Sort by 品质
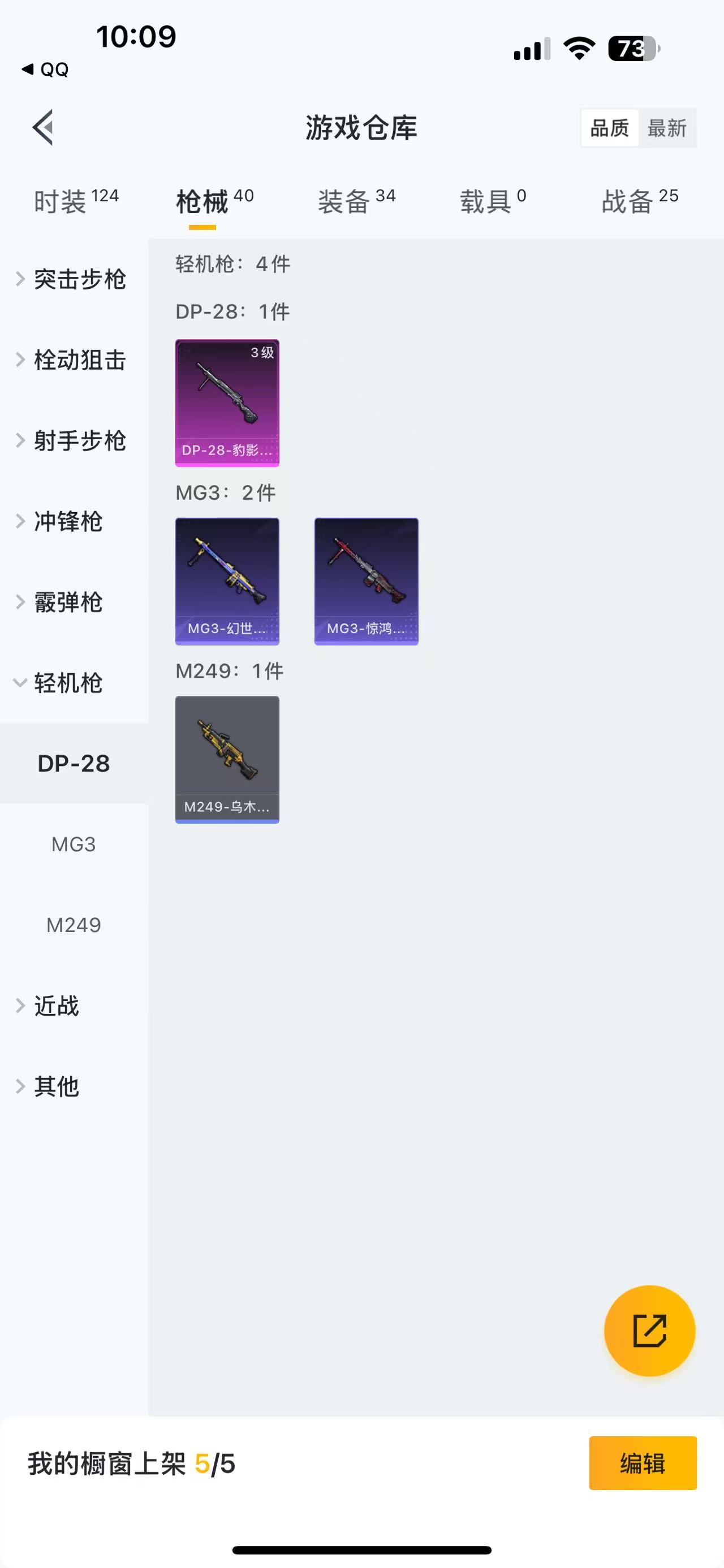Image resolution: width=724 pixels, height=1568 pixels. pos(610,128)
